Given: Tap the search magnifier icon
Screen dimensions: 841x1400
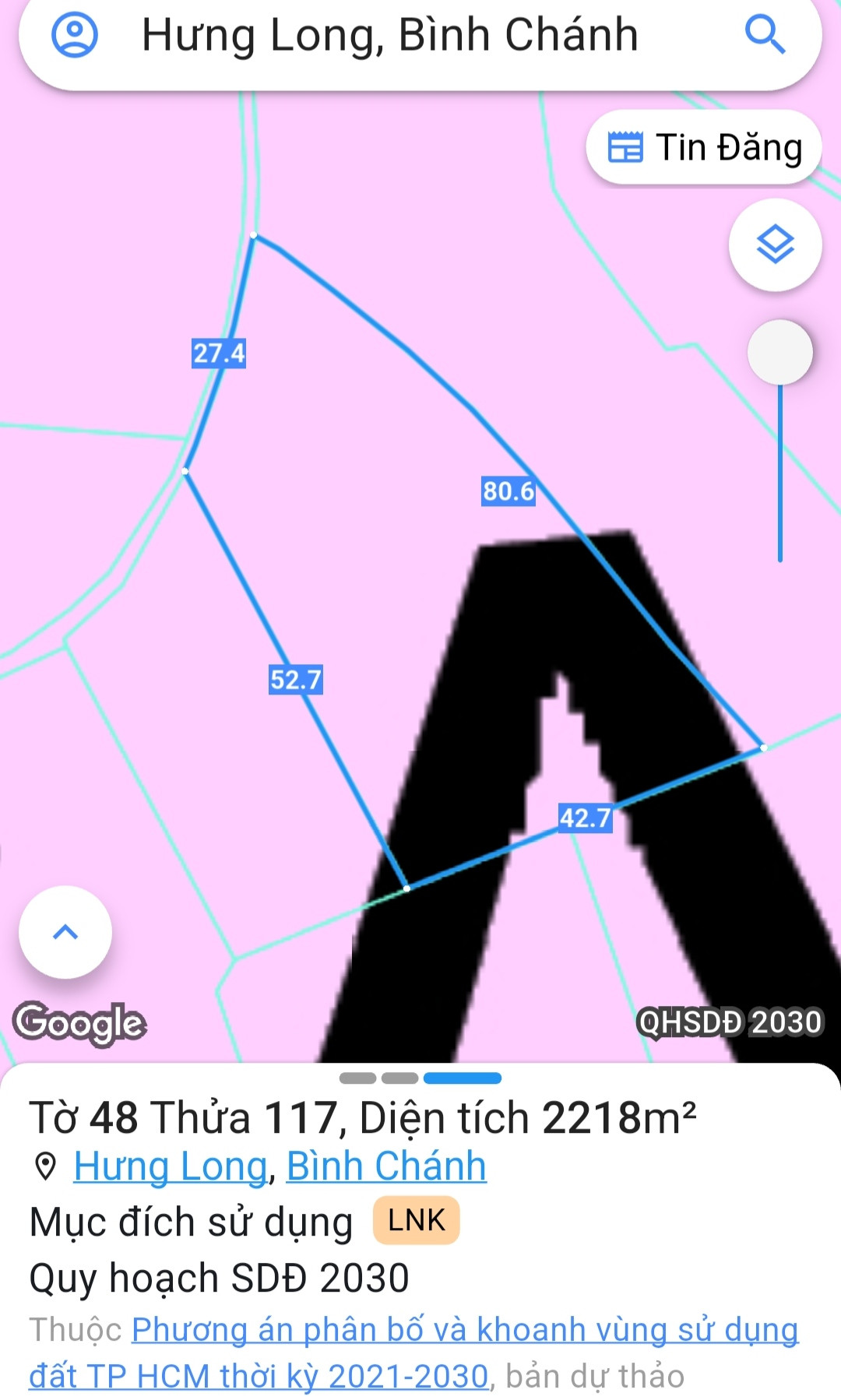Looking at the screenshot, I should (764, 35).
